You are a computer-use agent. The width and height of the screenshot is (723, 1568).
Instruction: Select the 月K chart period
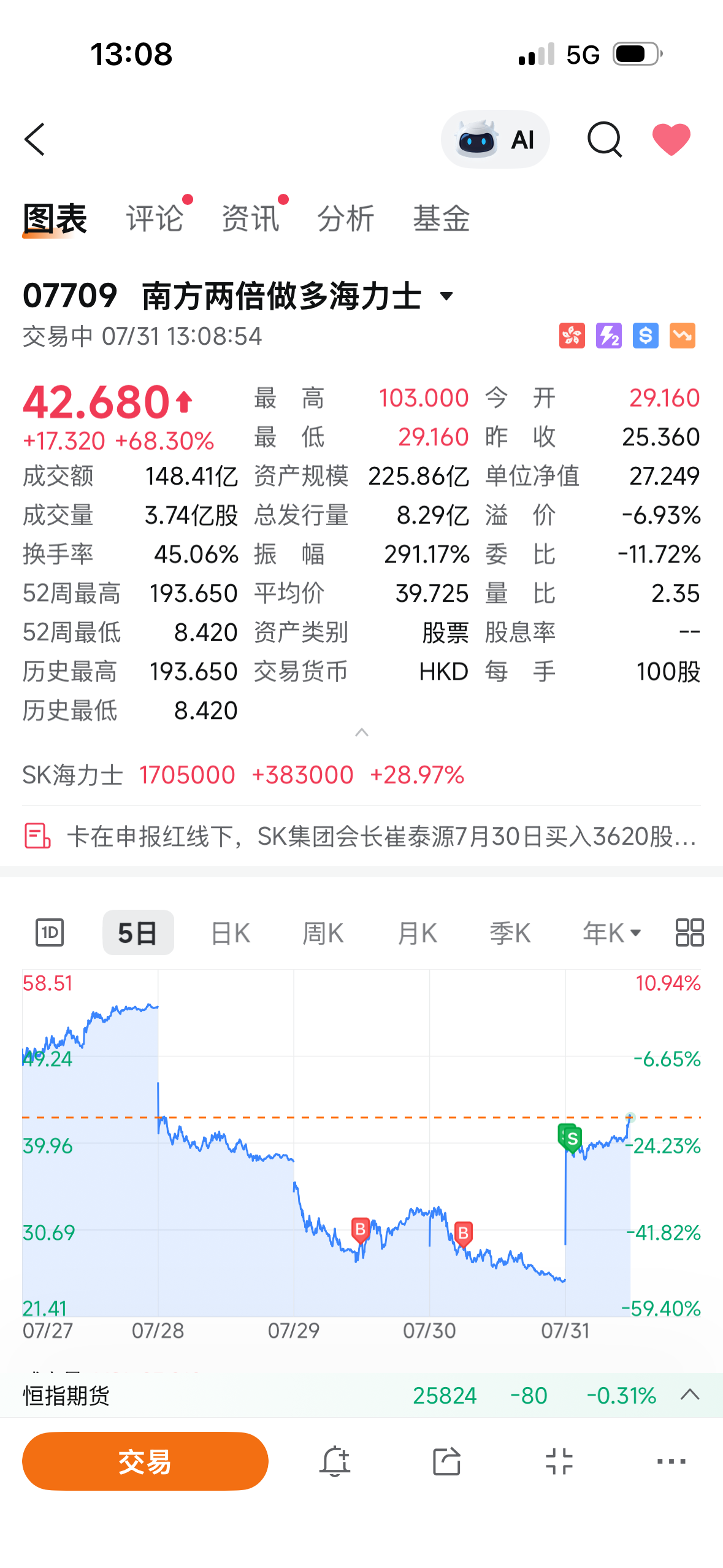tap(417, 933)
